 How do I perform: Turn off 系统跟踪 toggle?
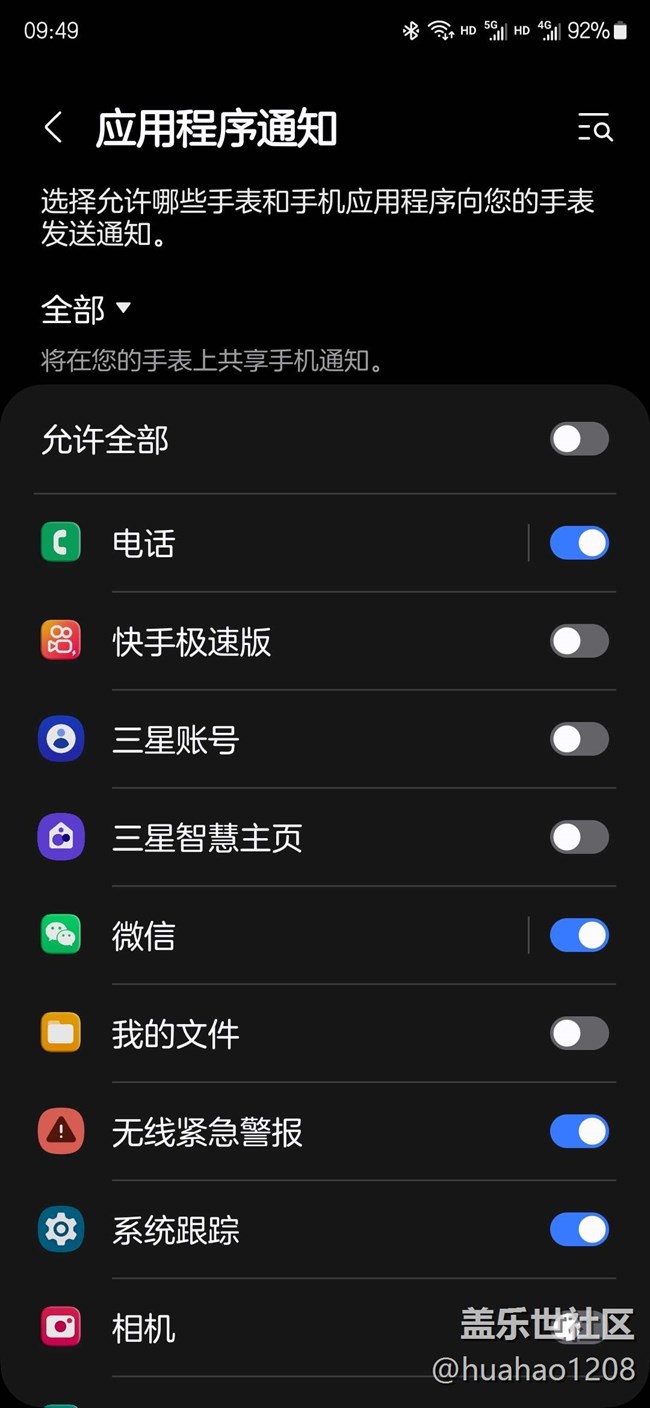pyautogui.click(x=579, y=1229)
